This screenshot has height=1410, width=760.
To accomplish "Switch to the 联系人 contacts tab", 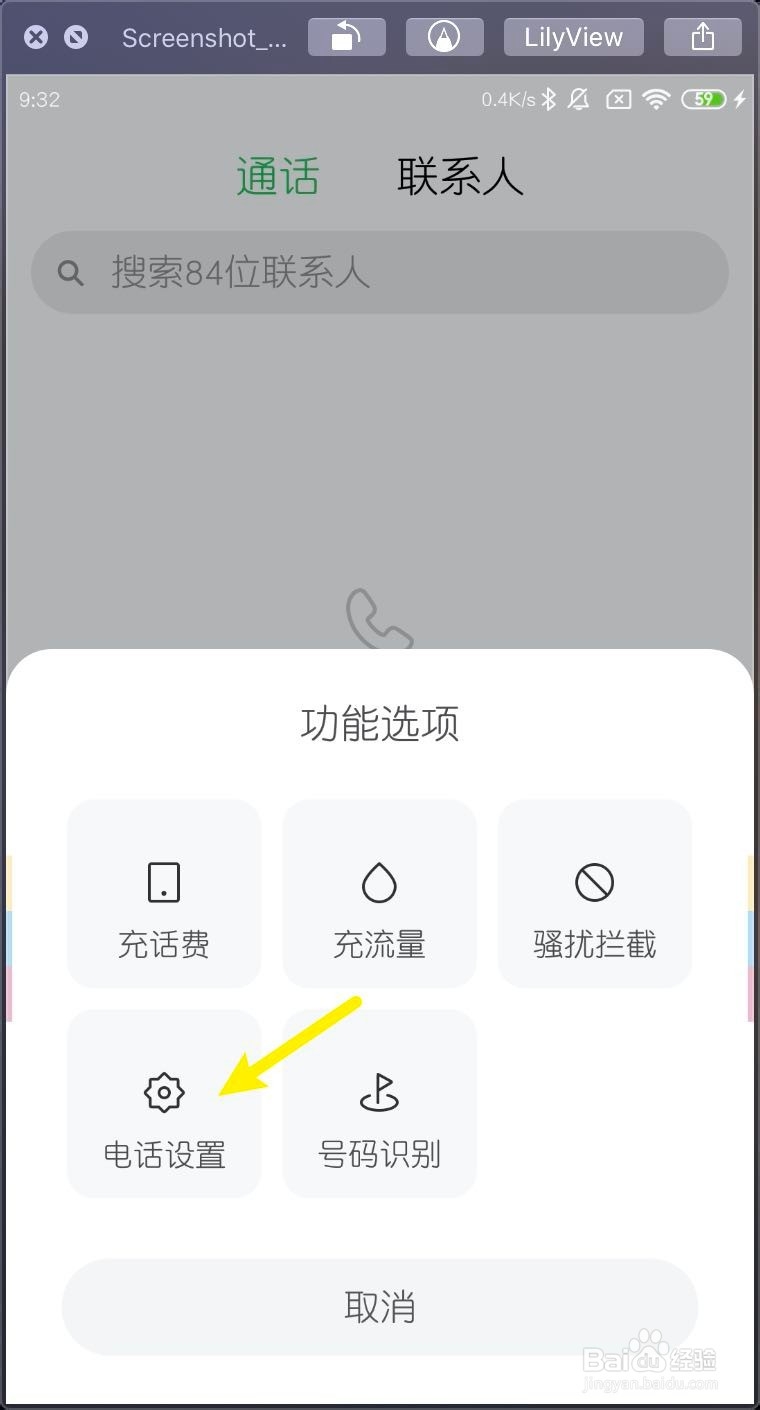I will (459, 176).
